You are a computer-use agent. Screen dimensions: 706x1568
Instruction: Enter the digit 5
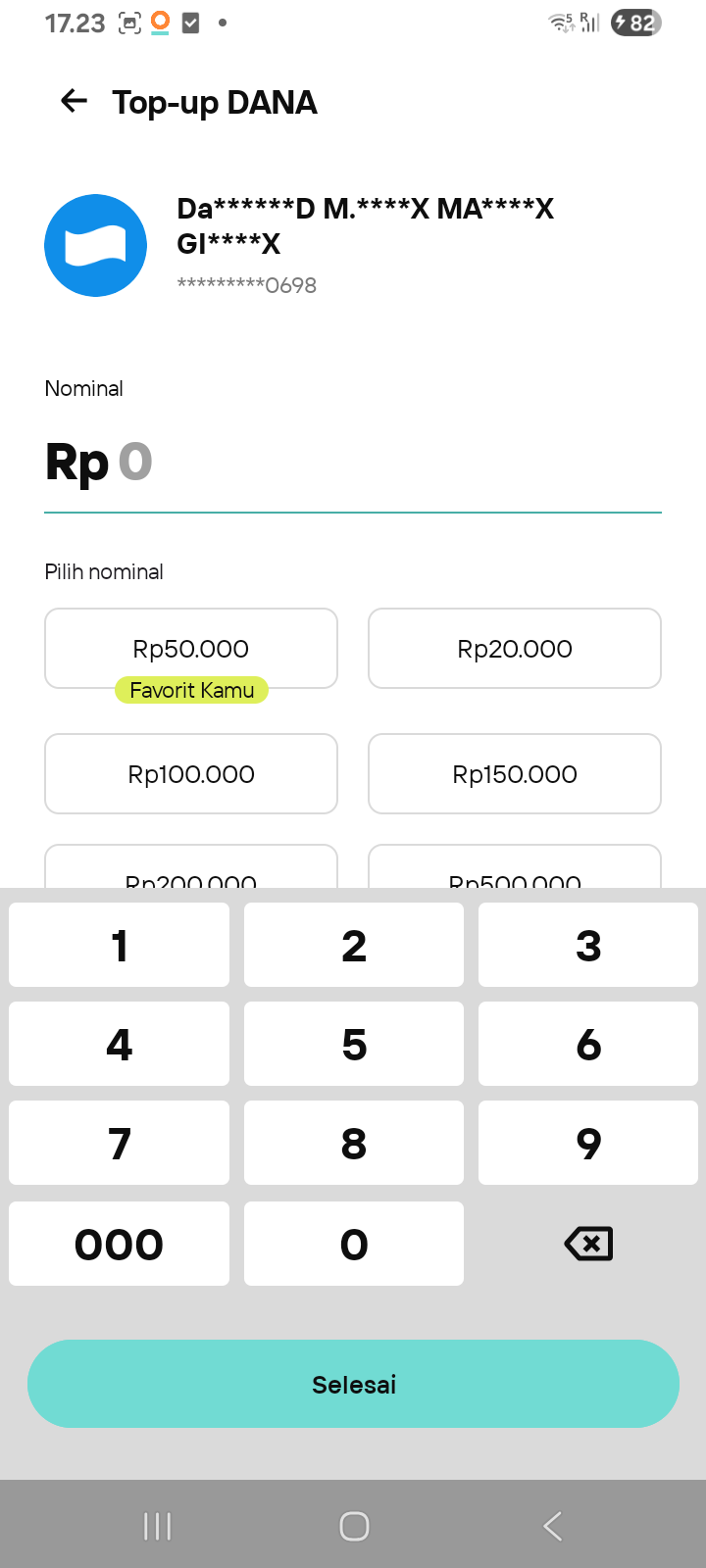click(354, 1045)
